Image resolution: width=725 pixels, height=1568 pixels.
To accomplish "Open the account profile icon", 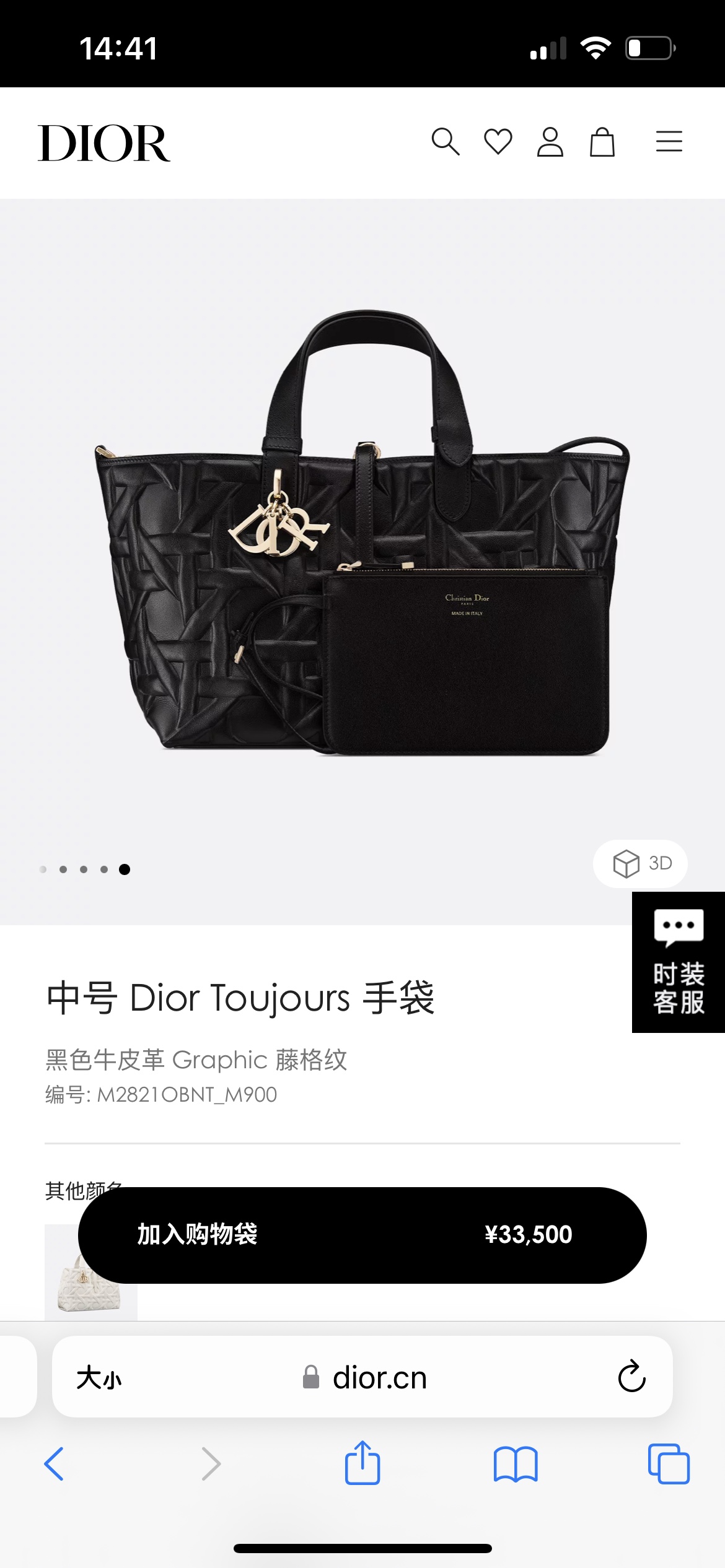I will (x=550, y=142).
